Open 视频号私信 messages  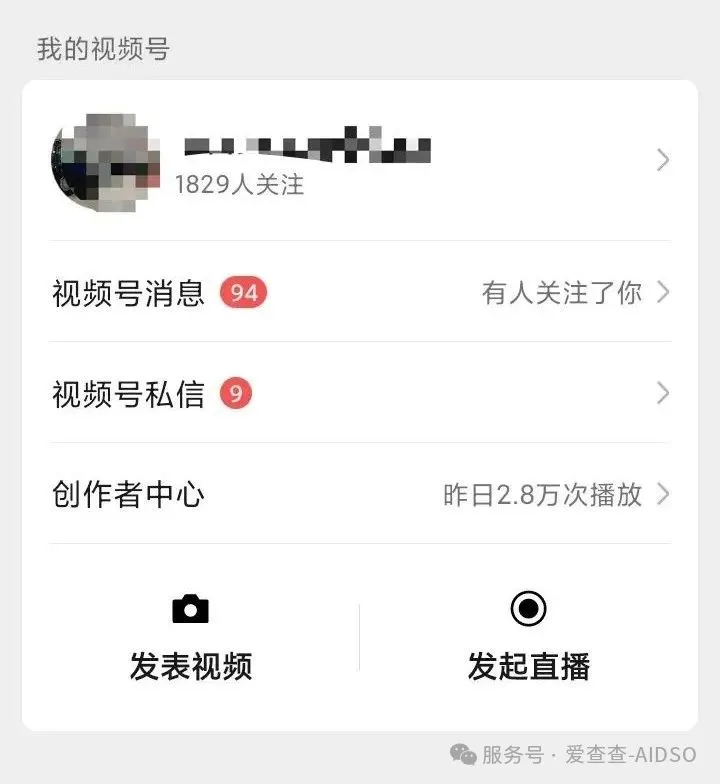360,394
